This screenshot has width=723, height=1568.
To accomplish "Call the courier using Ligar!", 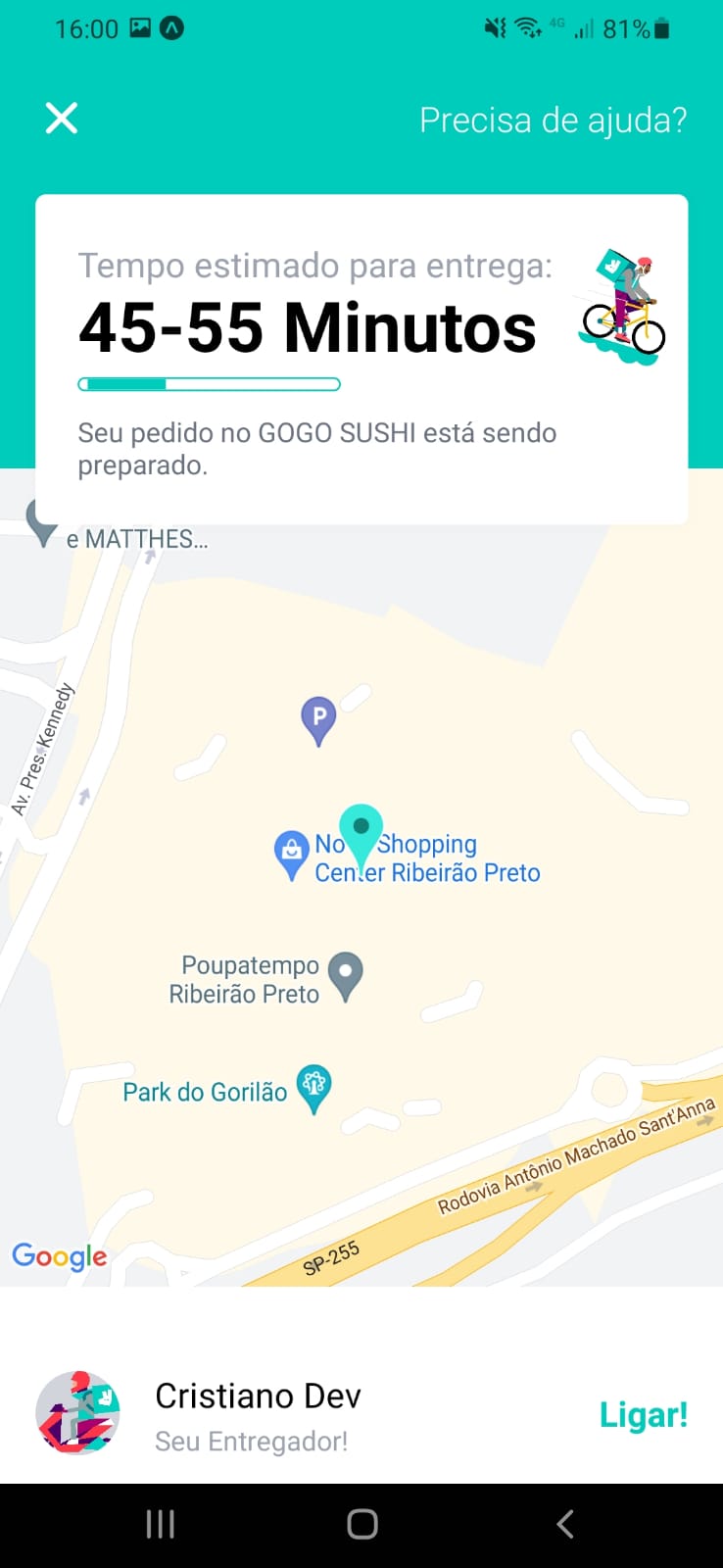I will click(644, 1412).
